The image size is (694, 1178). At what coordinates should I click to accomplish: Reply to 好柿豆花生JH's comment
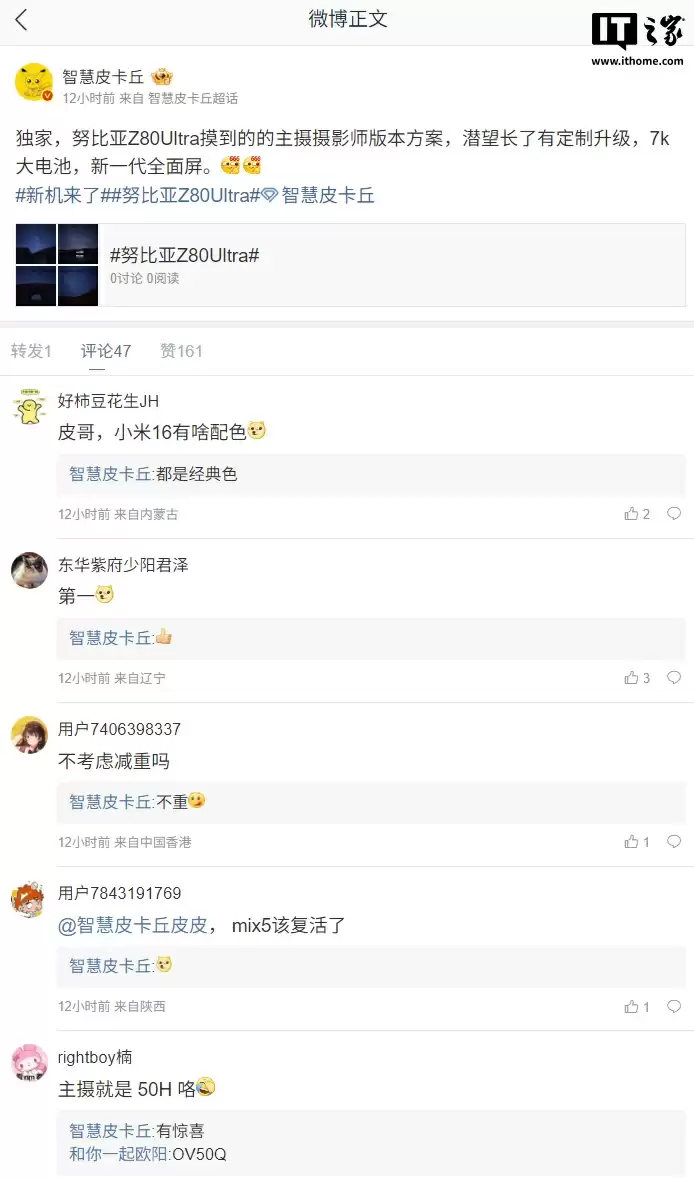[674, 514]
